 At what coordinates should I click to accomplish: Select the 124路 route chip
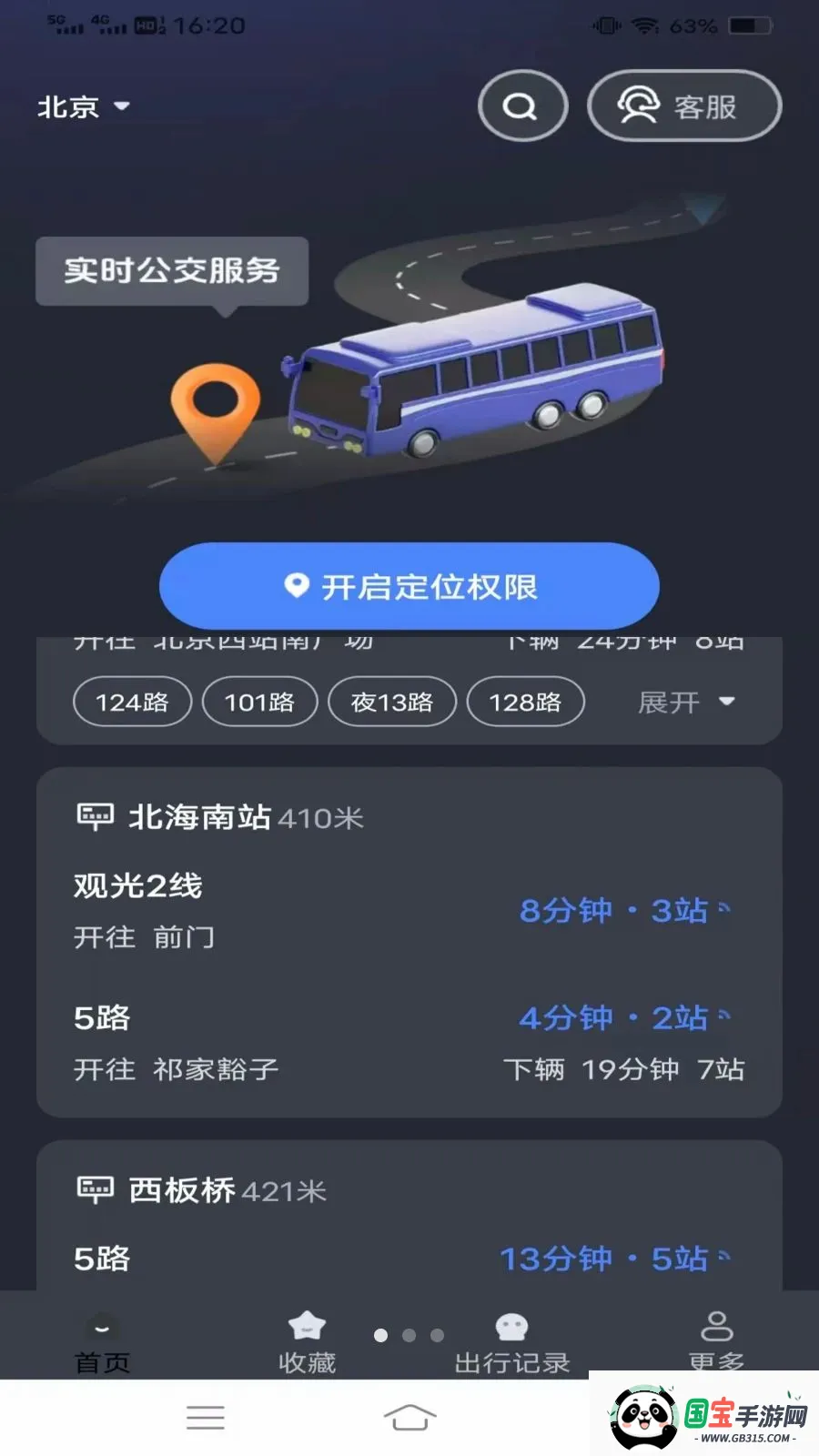click(x=132, y=702)
